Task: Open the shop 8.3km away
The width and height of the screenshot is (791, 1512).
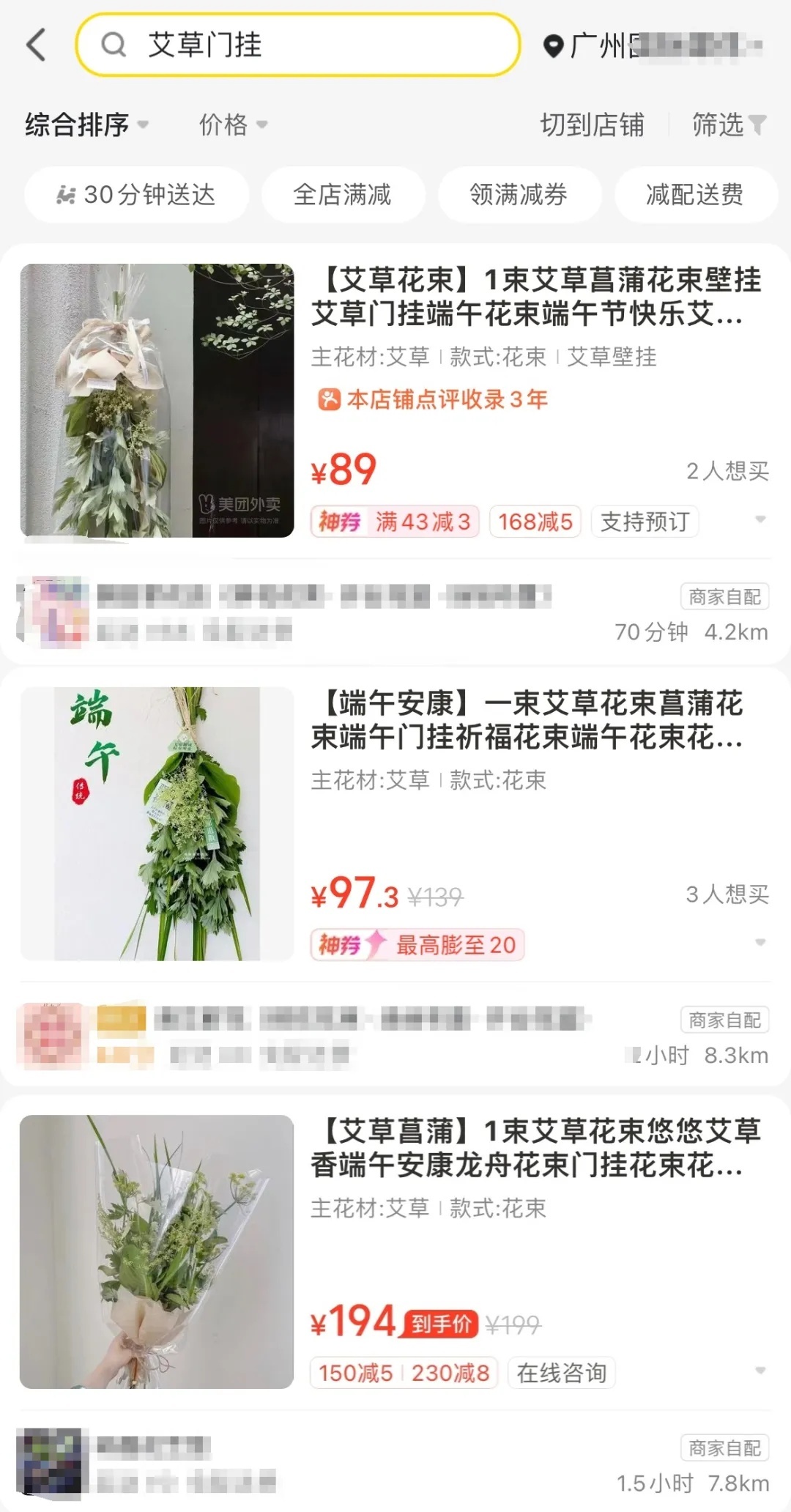Action: 366,1036
